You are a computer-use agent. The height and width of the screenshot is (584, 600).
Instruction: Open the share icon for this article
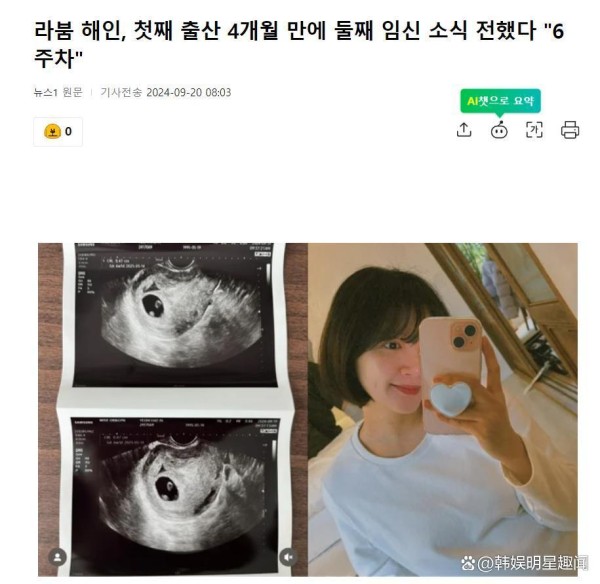(x=464, y=129)
